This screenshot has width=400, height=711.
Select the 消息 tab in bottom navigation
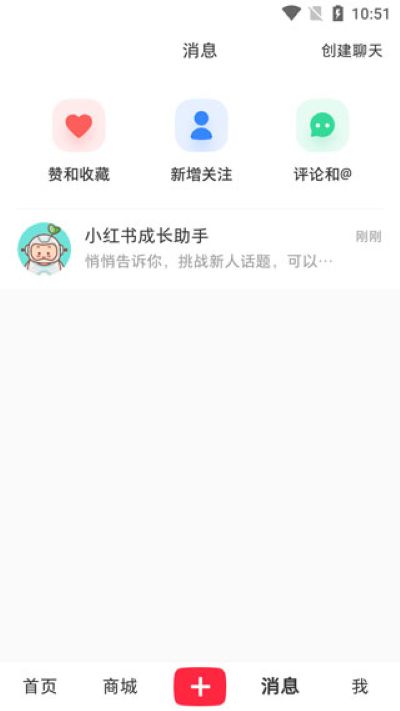click(x=280, y=687)
